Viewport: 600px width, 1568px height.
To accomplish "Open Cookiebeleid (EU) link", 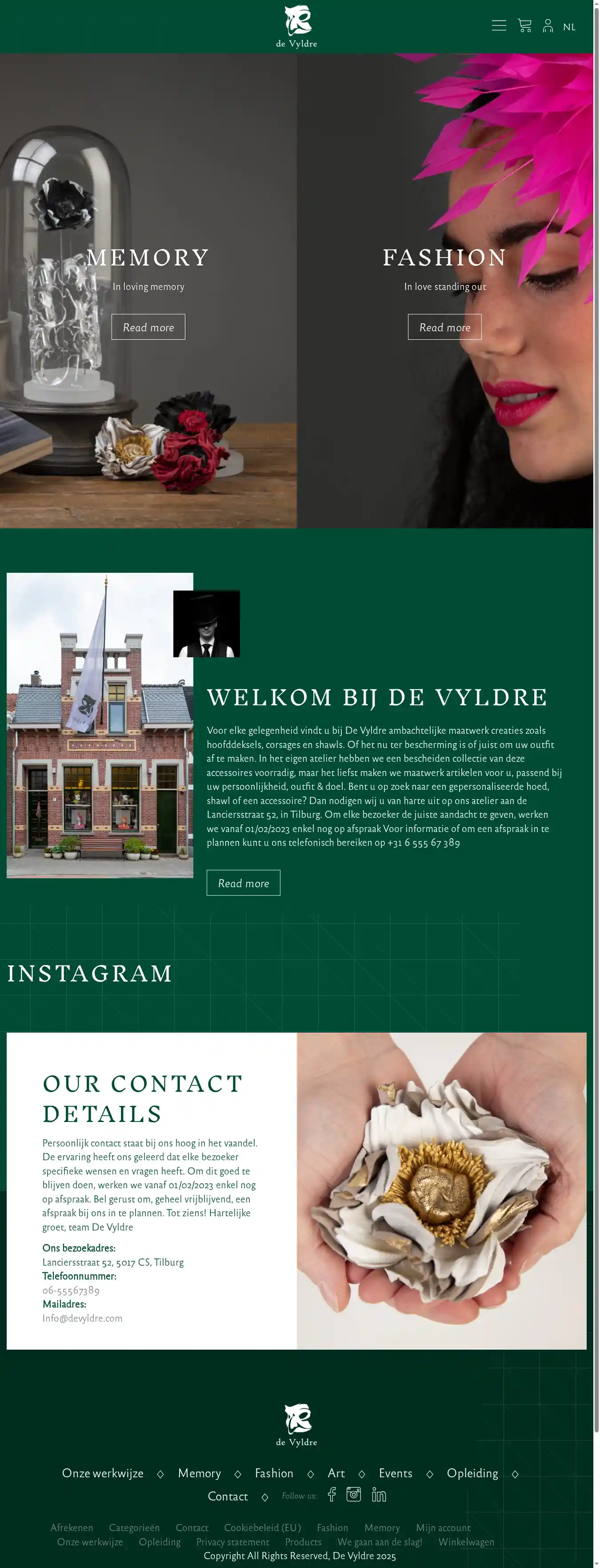I will tap(262, 1528).
